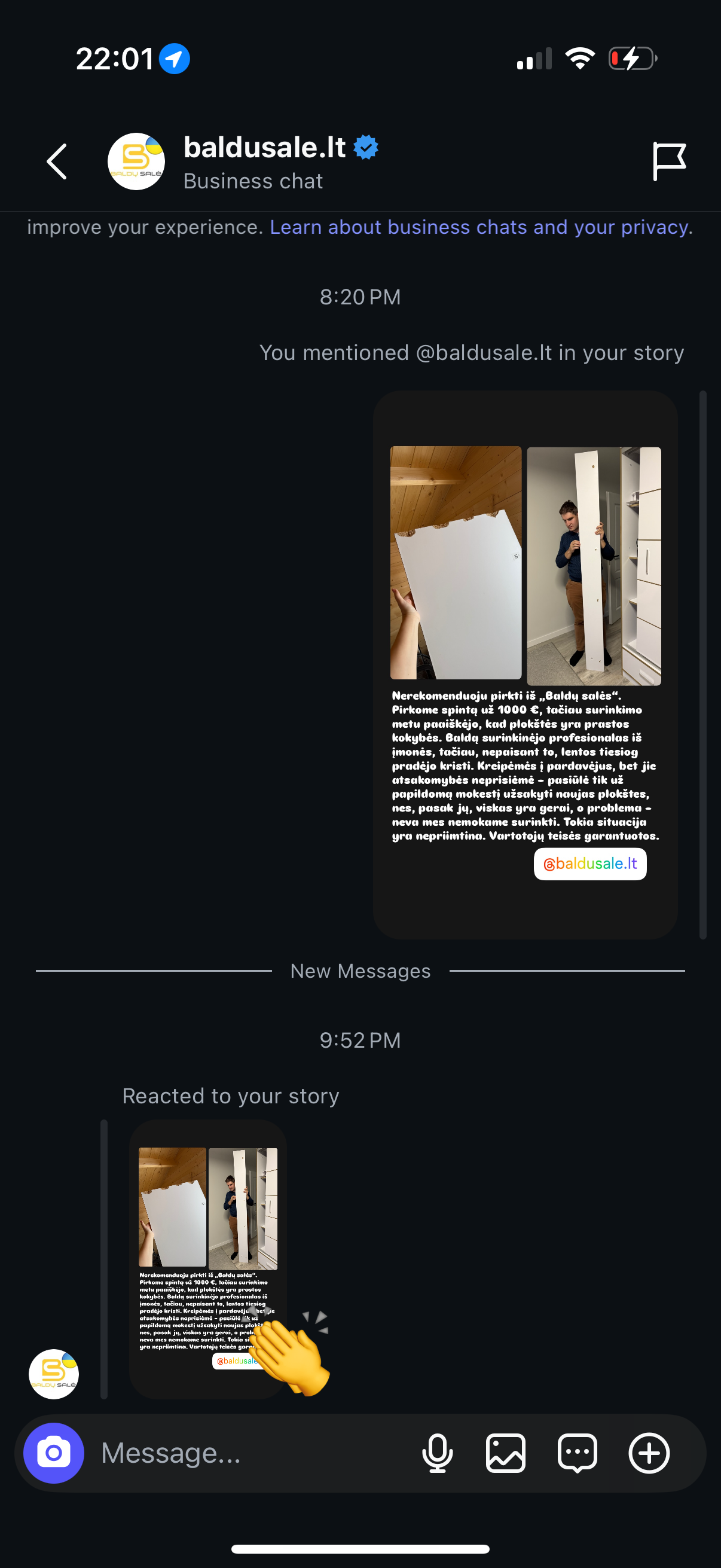Viewport: 721px width, 1568px height.
Task: Open more options with plus icon
Action: click(649, 1453)
